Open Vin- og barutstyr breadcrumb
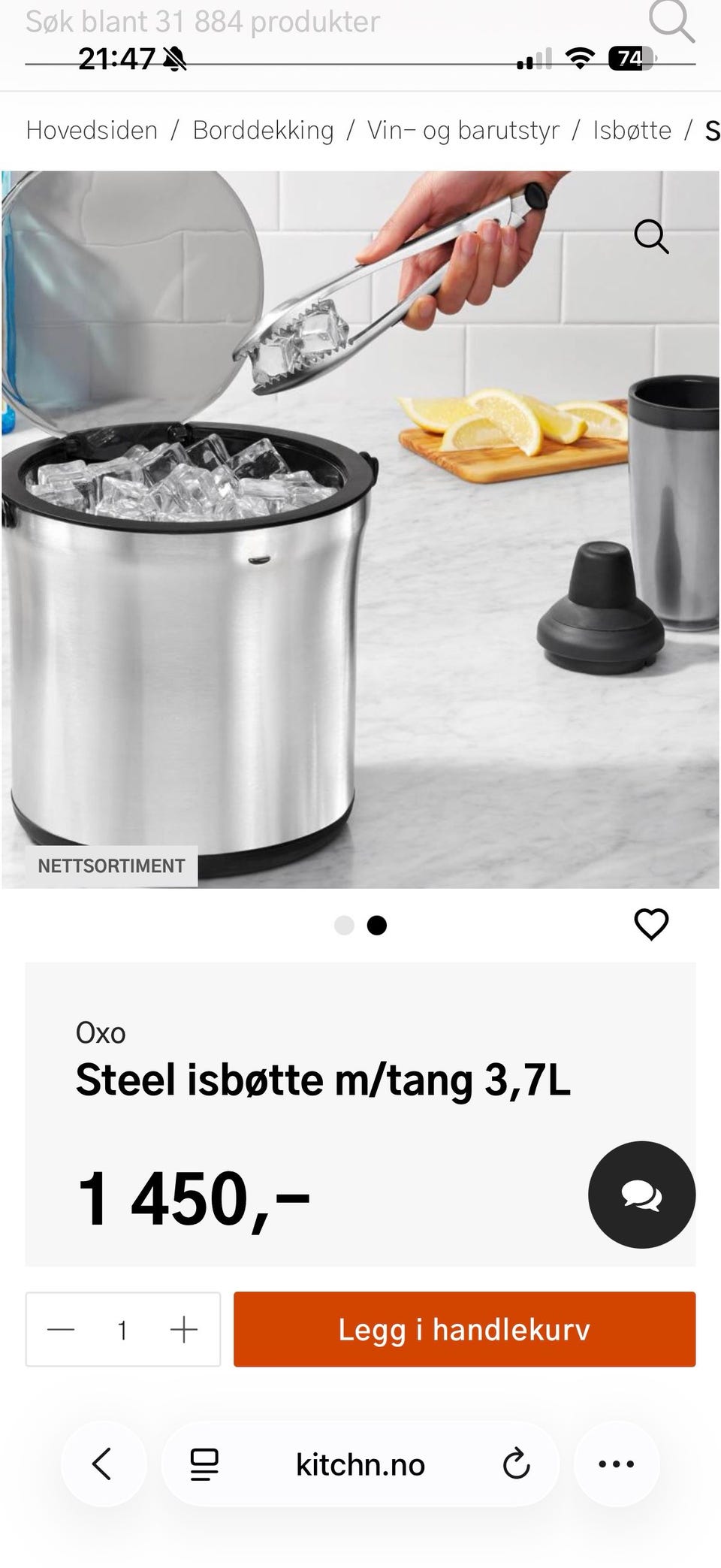721x1568 pixels. click(x=463, y=131)
